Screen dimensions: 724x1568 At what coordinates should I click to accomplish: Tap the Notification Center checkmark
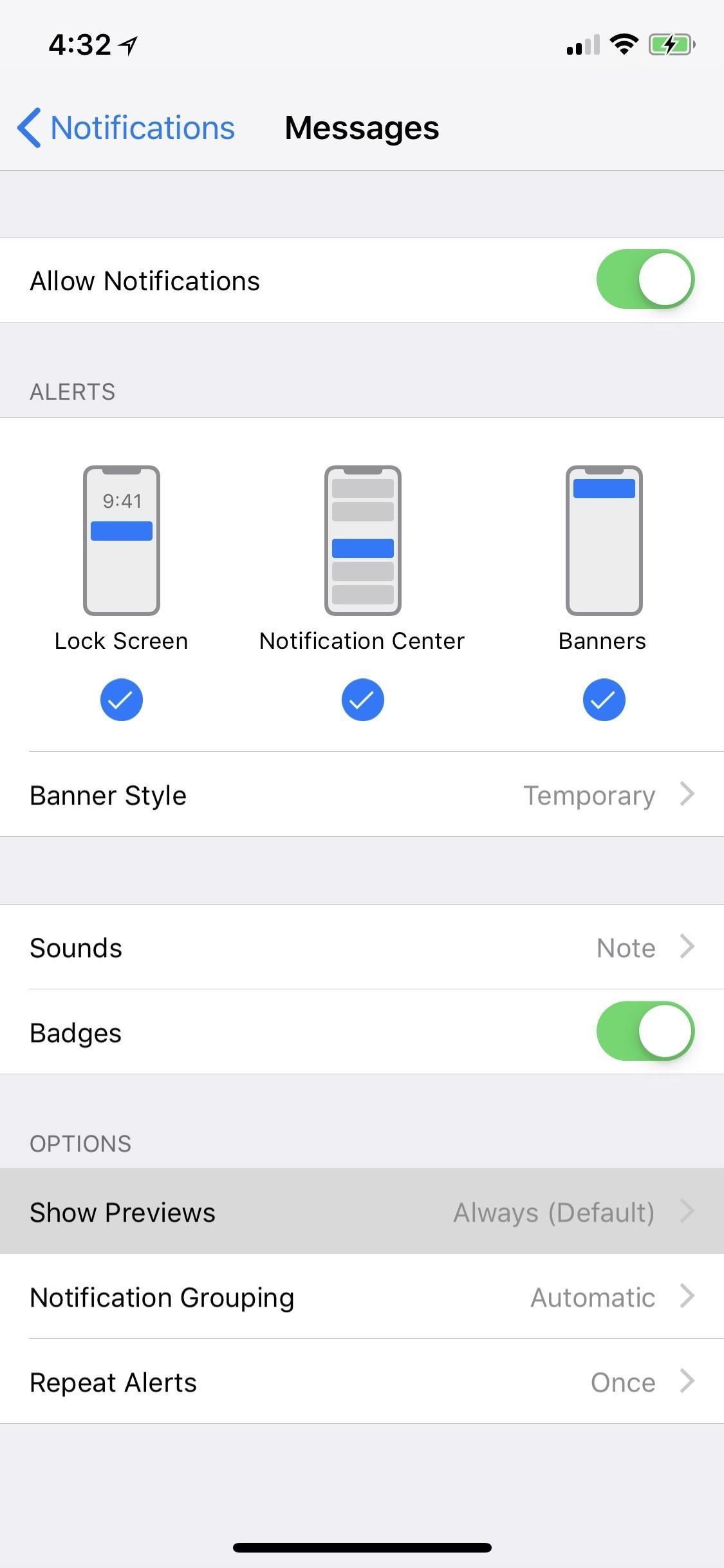[x=362, y=700]
